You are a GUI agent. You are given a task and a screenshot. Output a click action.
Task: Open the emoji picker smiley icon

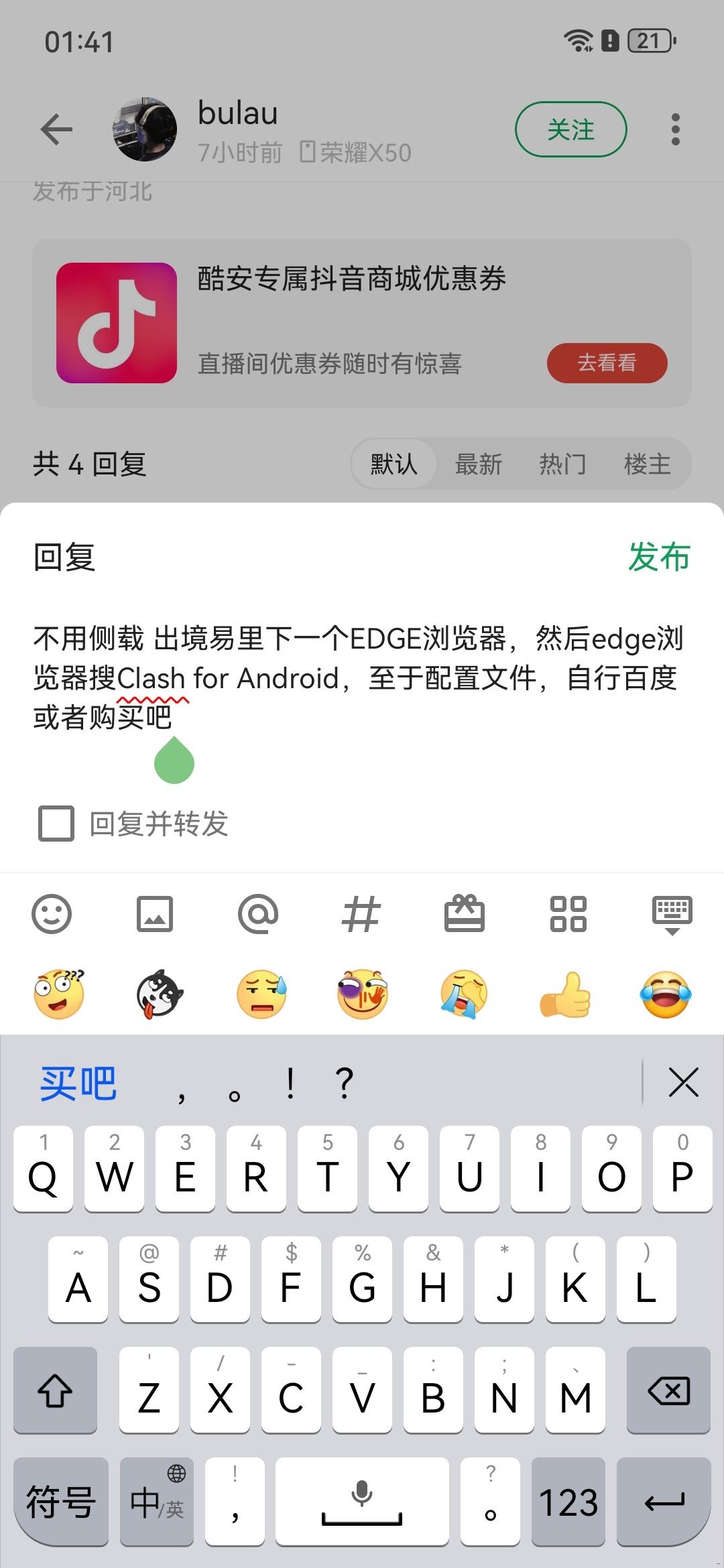coord(52,914)
